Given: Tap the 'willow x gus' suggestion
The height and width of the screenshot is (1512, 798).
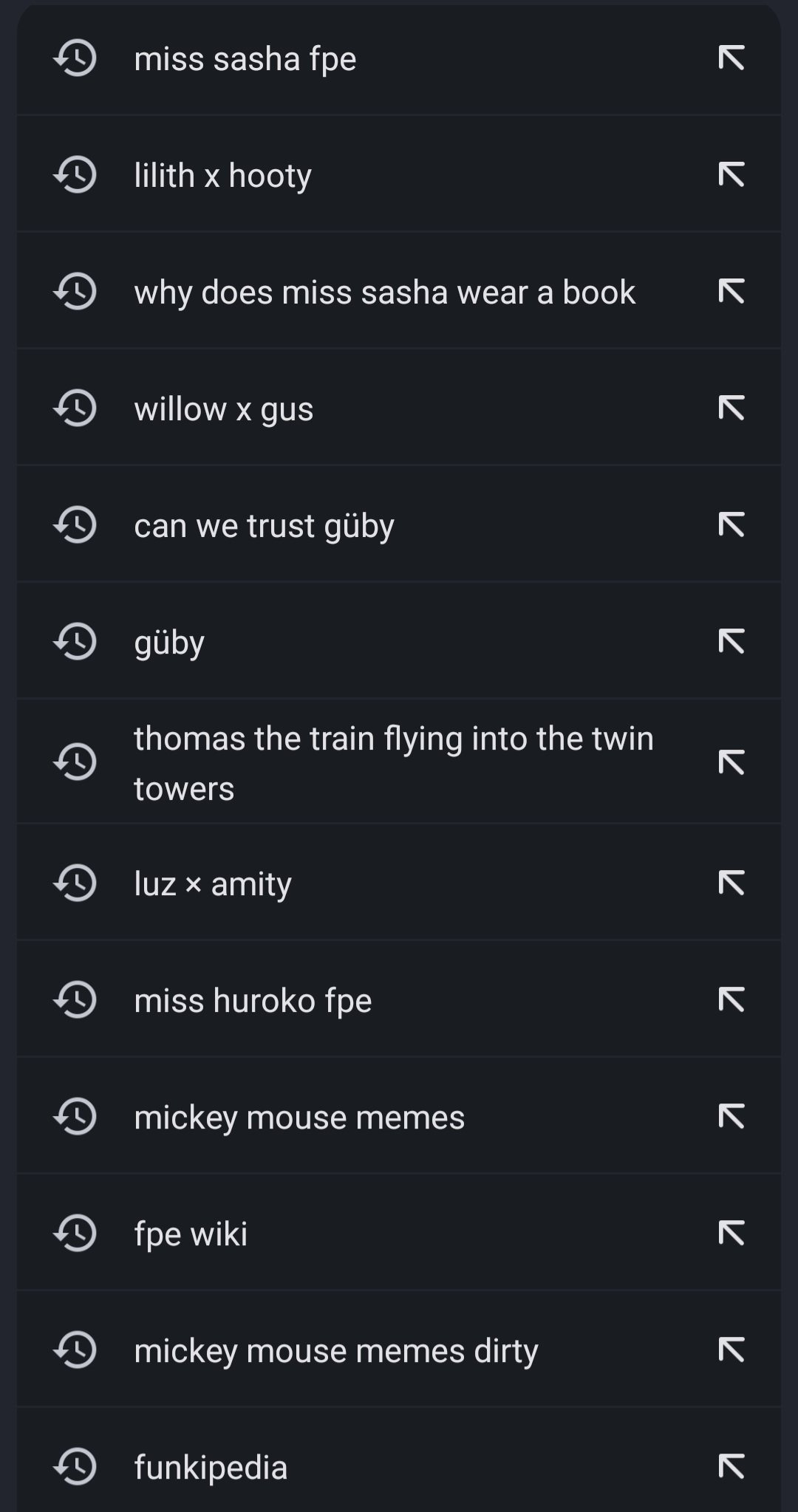Looking at the screenshot, I should pyautogui.click(x=224, y=409).
